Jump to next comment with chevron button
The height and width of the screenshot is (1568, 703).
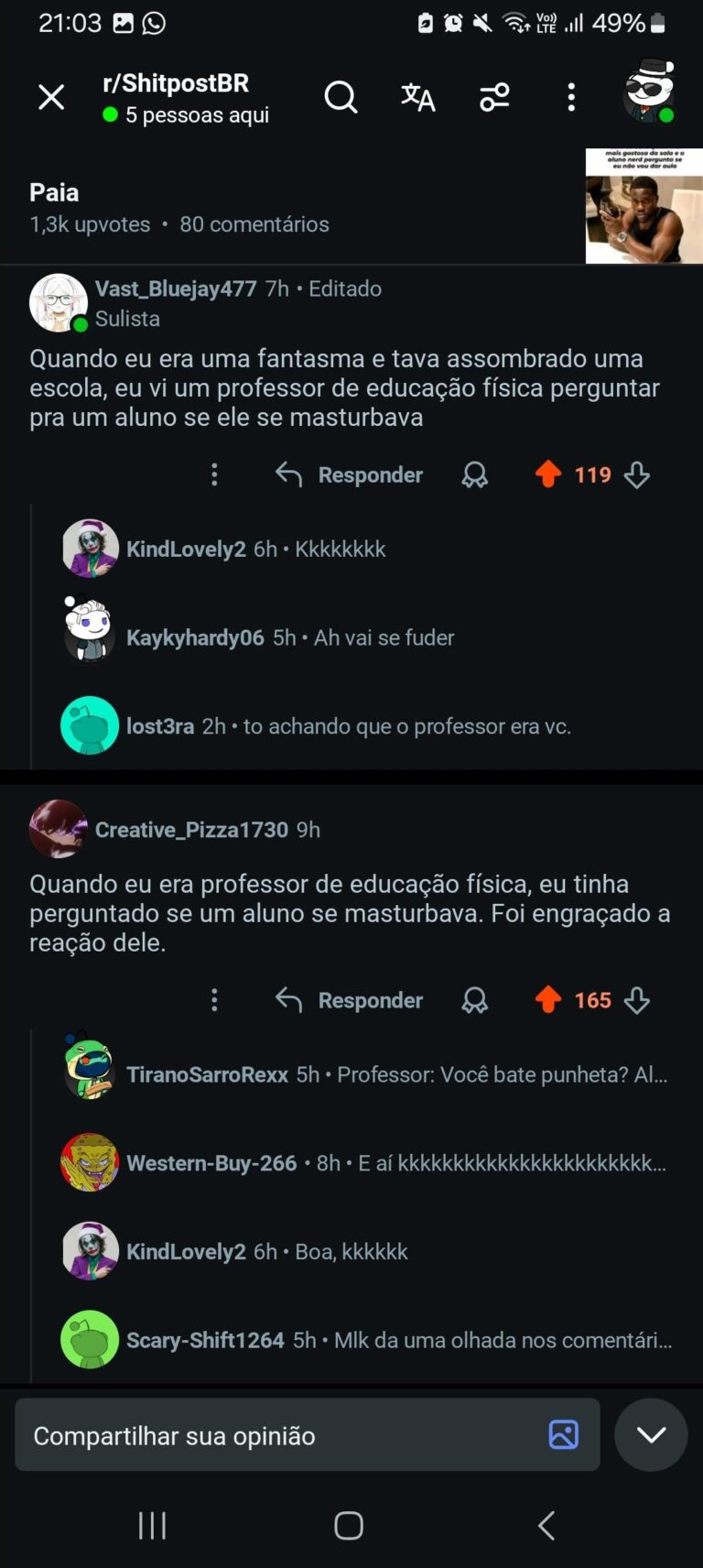(x=651, y=1434)
